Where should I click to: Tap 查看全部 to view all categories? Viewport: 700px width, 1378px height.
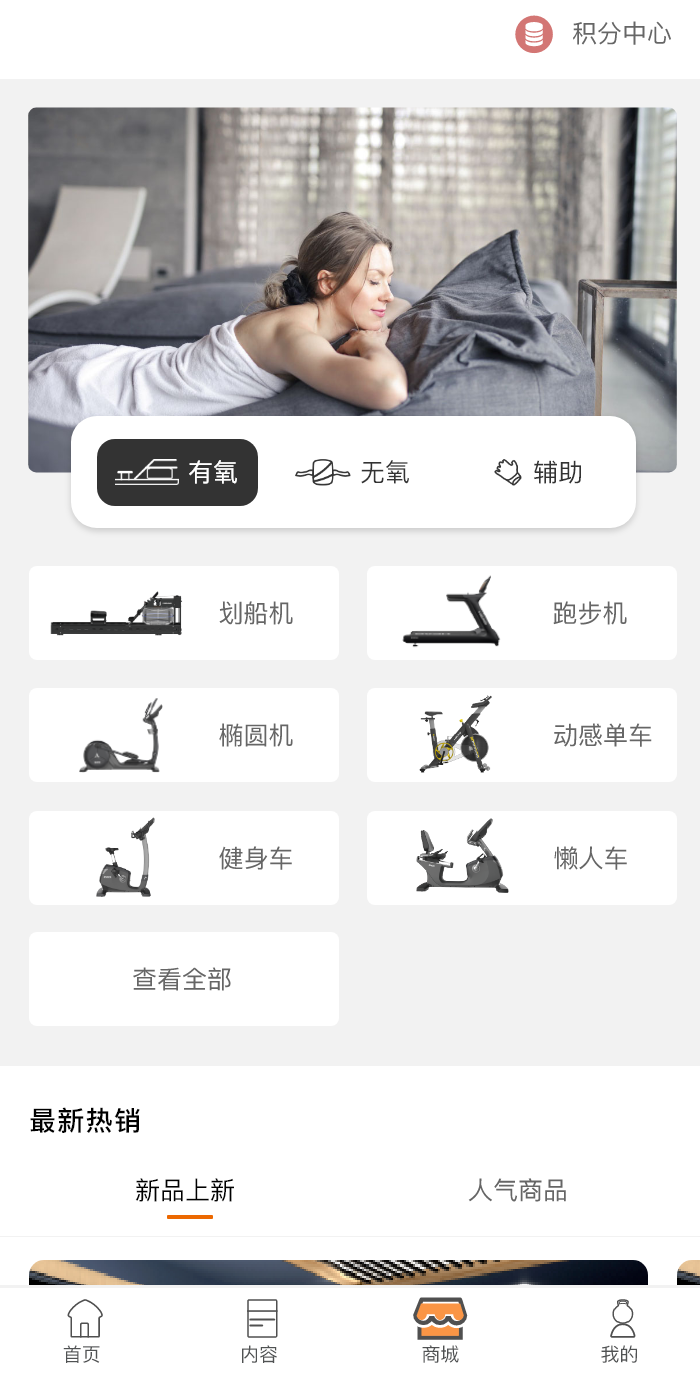pyautogui.click(x=184, y=979)
